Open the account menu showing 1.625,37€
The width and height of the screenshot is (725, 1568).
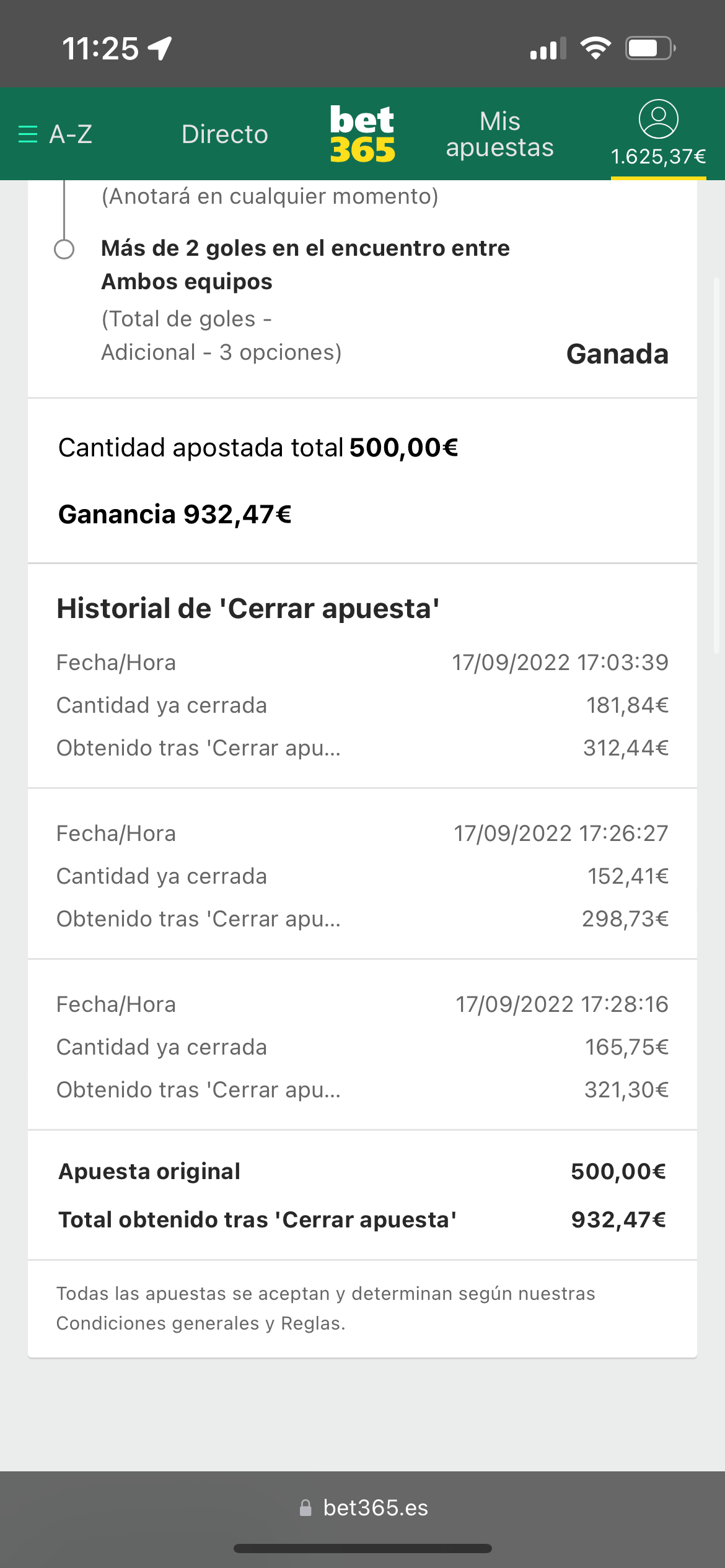coord(658,134)
